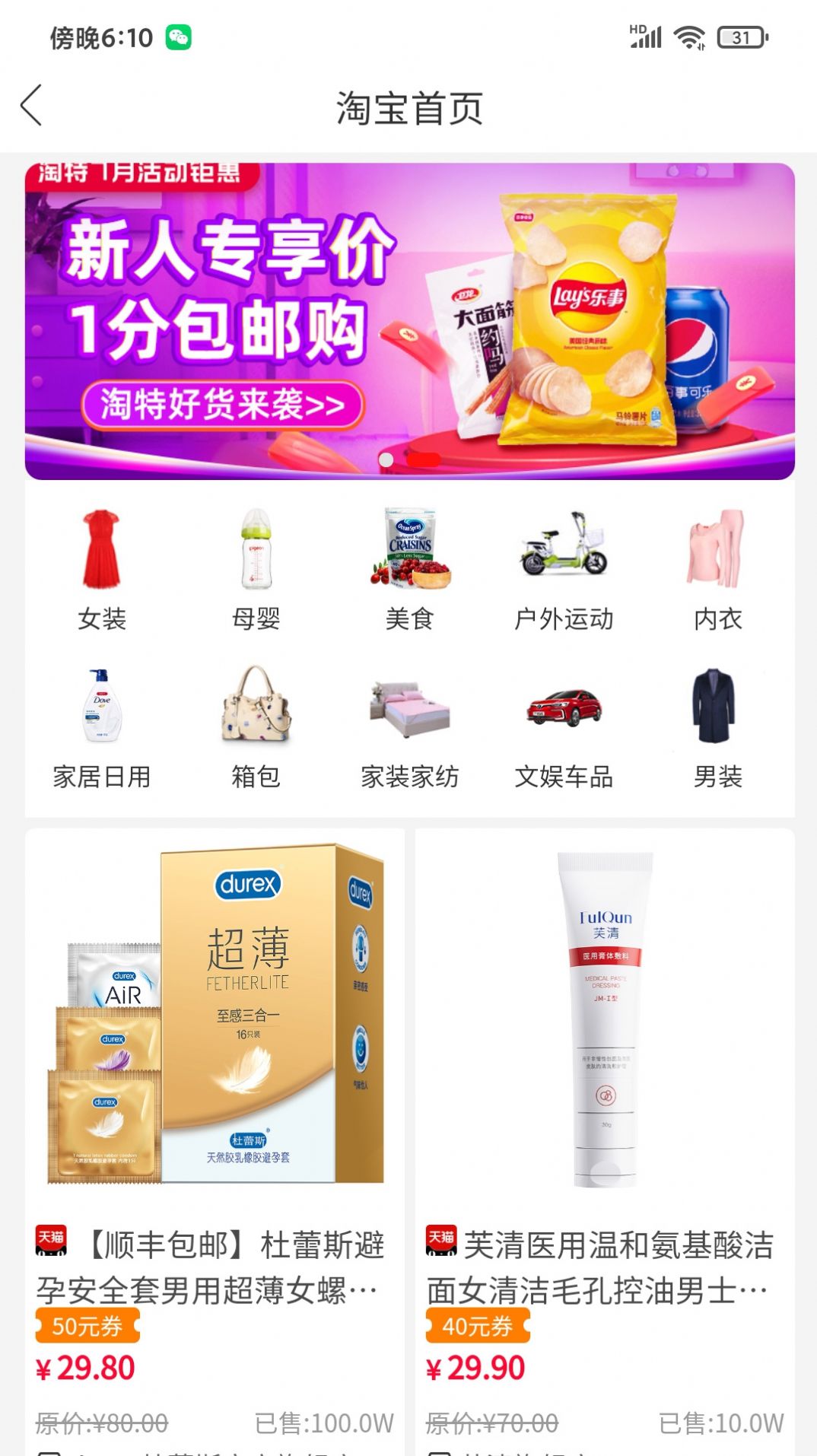Tap the 淘宝首页 title bar text
The width and height of the screenshot is (817, 1456).
pyautogui.click(x=408, y=107)
